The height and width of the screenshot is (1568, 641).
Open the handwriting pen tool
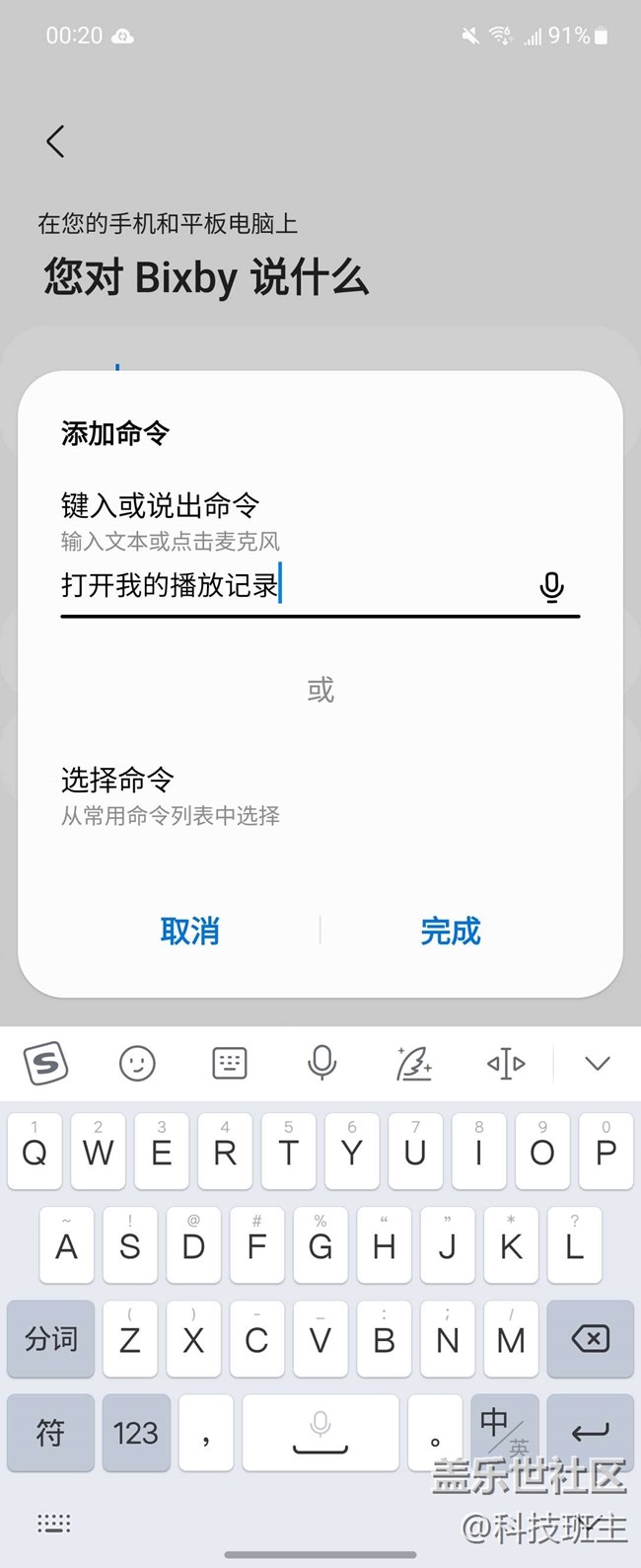coord(414,1064)
